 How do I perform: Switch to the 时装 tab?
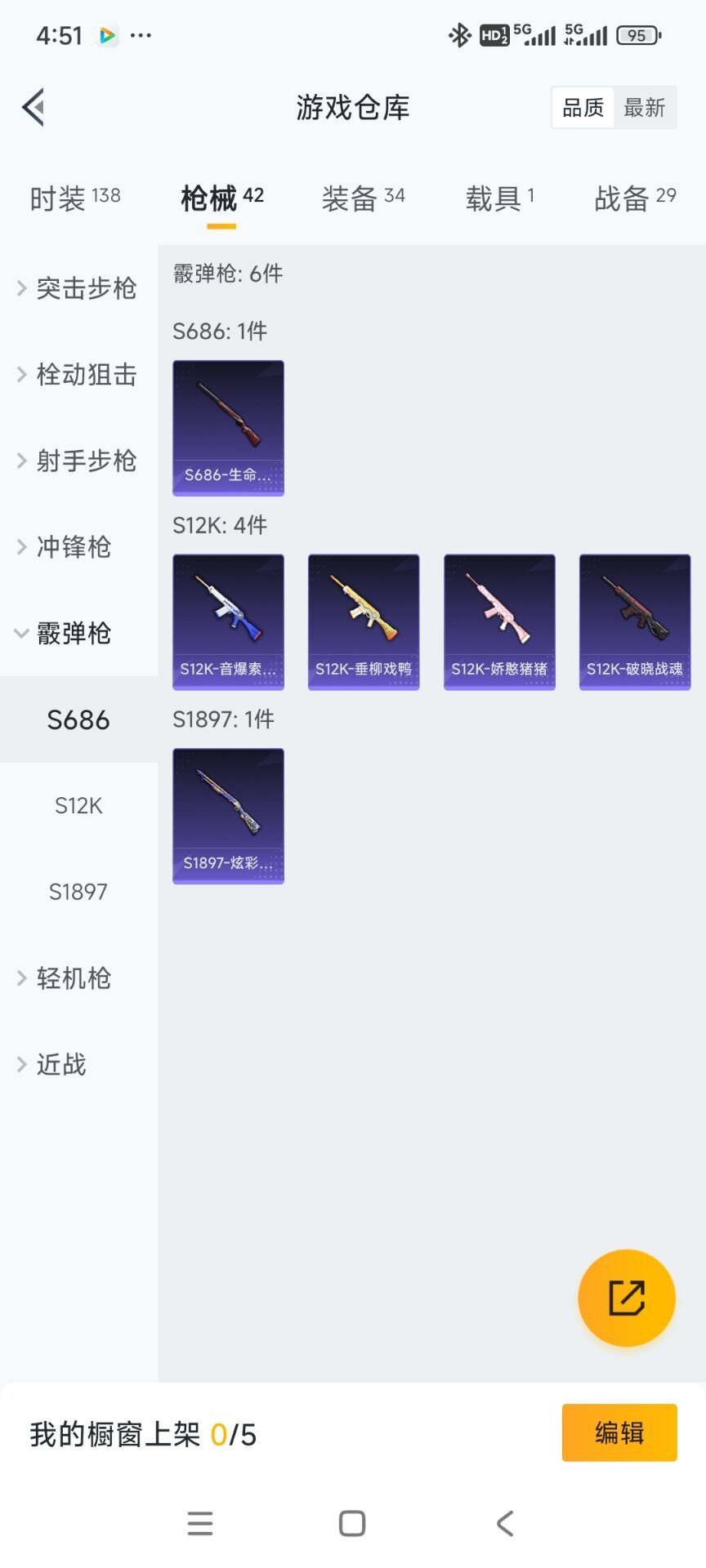coord(74,198)
